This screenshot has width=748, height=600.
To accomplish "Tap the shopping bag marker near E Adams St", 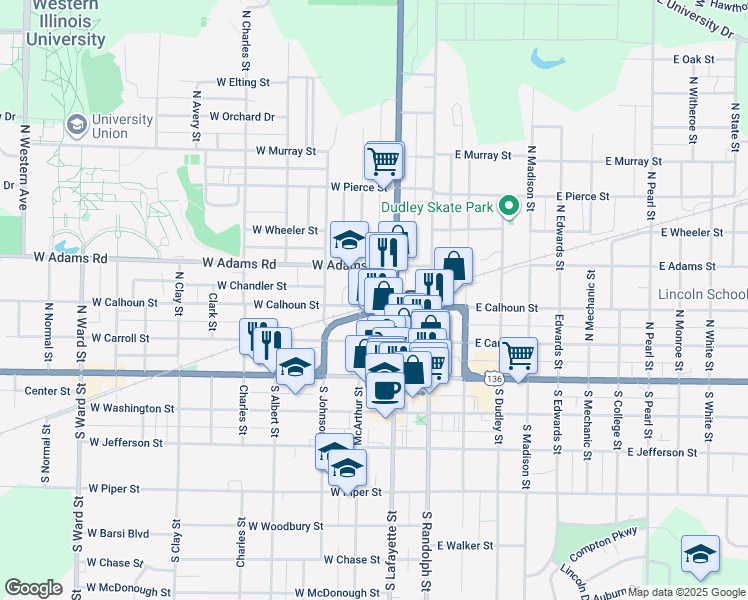I will 454,269.
